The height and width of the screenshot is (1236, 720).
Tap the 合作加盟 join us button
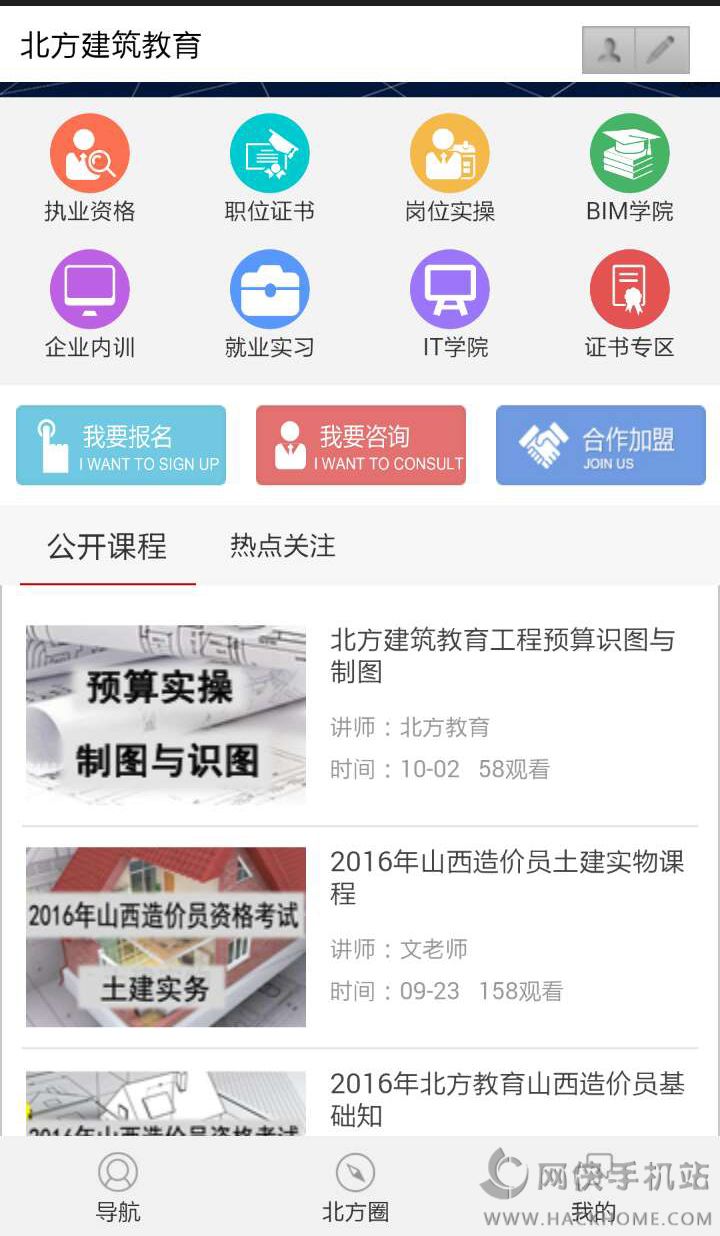pyautogui.click(x=601, y=446)
